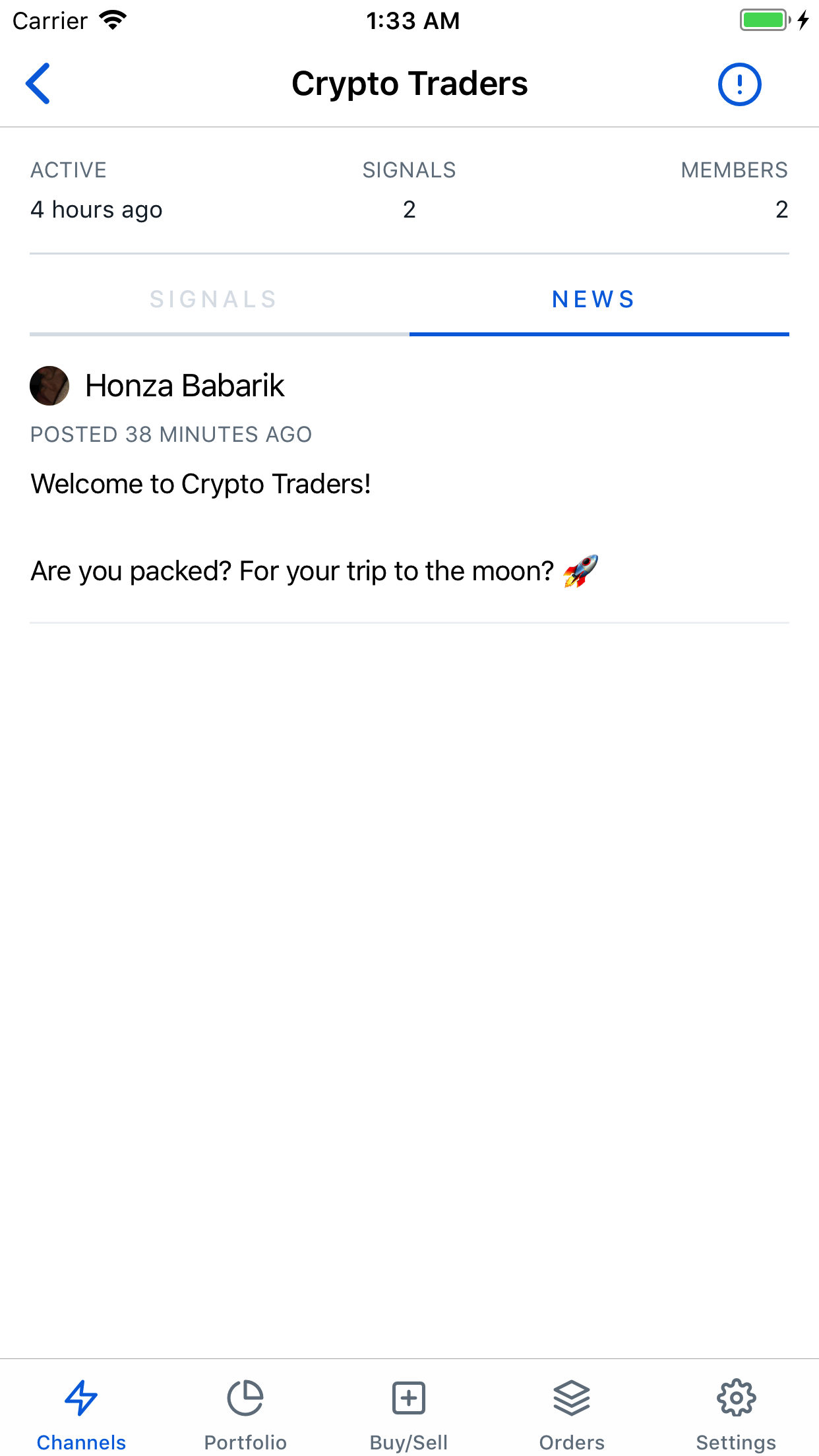Stay on the NEWS tab

click(x=592, y=299)
